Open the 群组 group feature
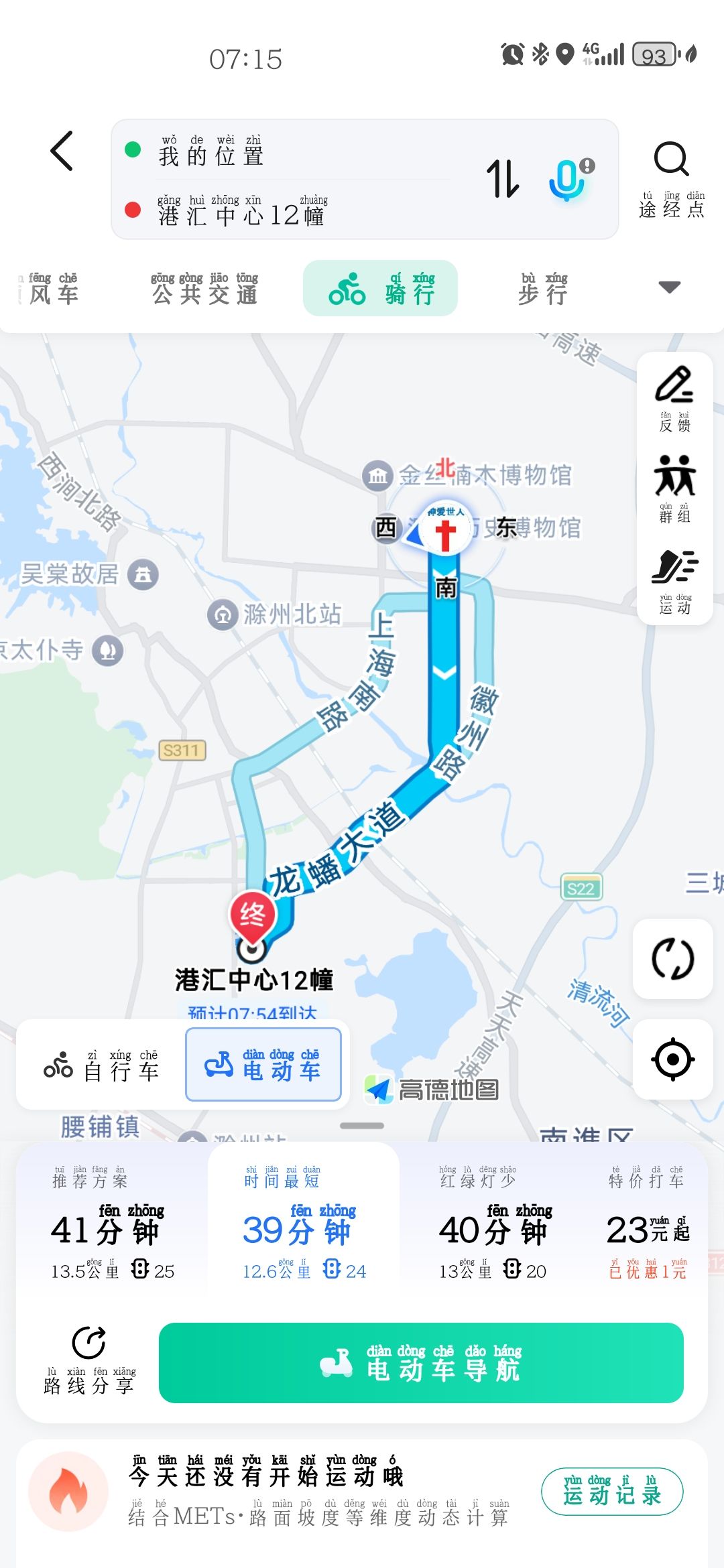The image size is (724, 1568). (x=674, y=489)
